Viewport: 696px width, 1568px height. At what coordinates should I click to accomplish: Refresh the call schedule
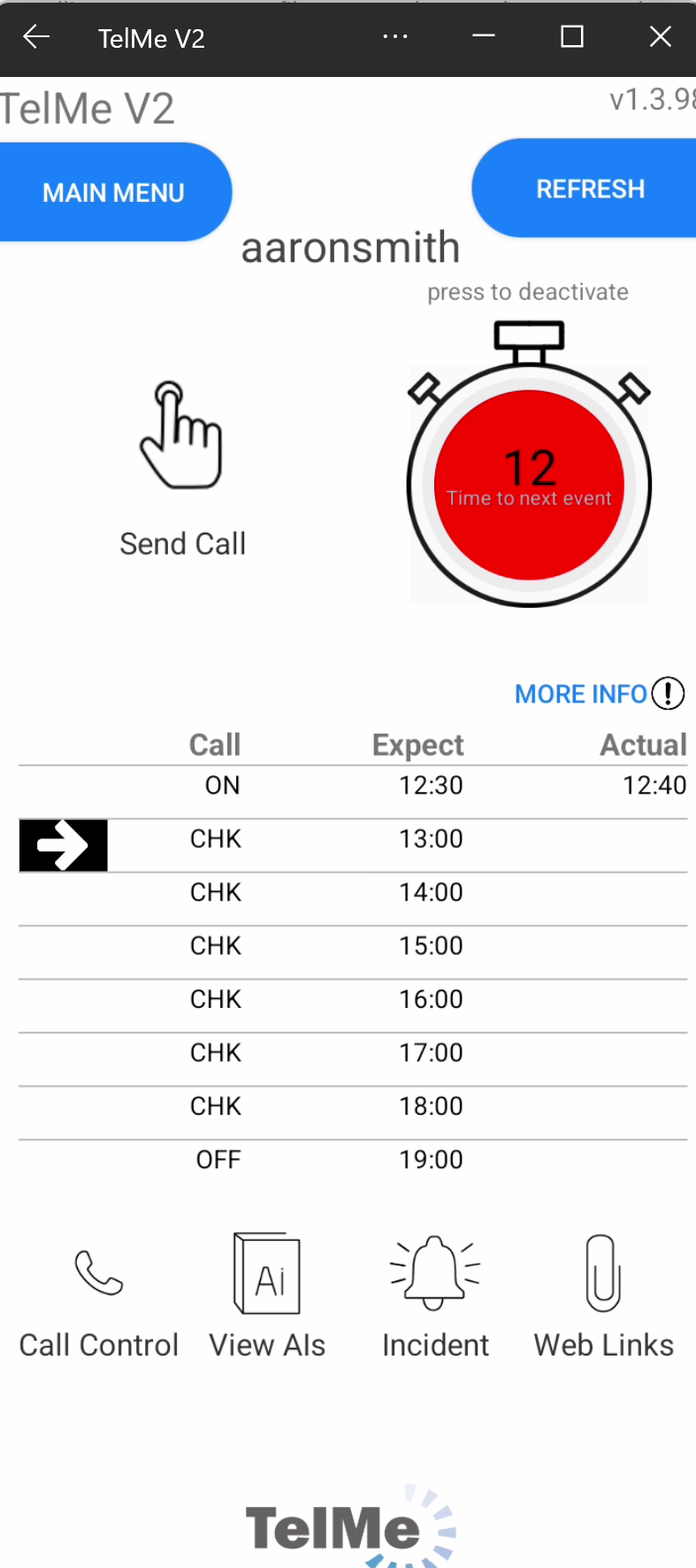pyautogui.click(x=590, y=188)
